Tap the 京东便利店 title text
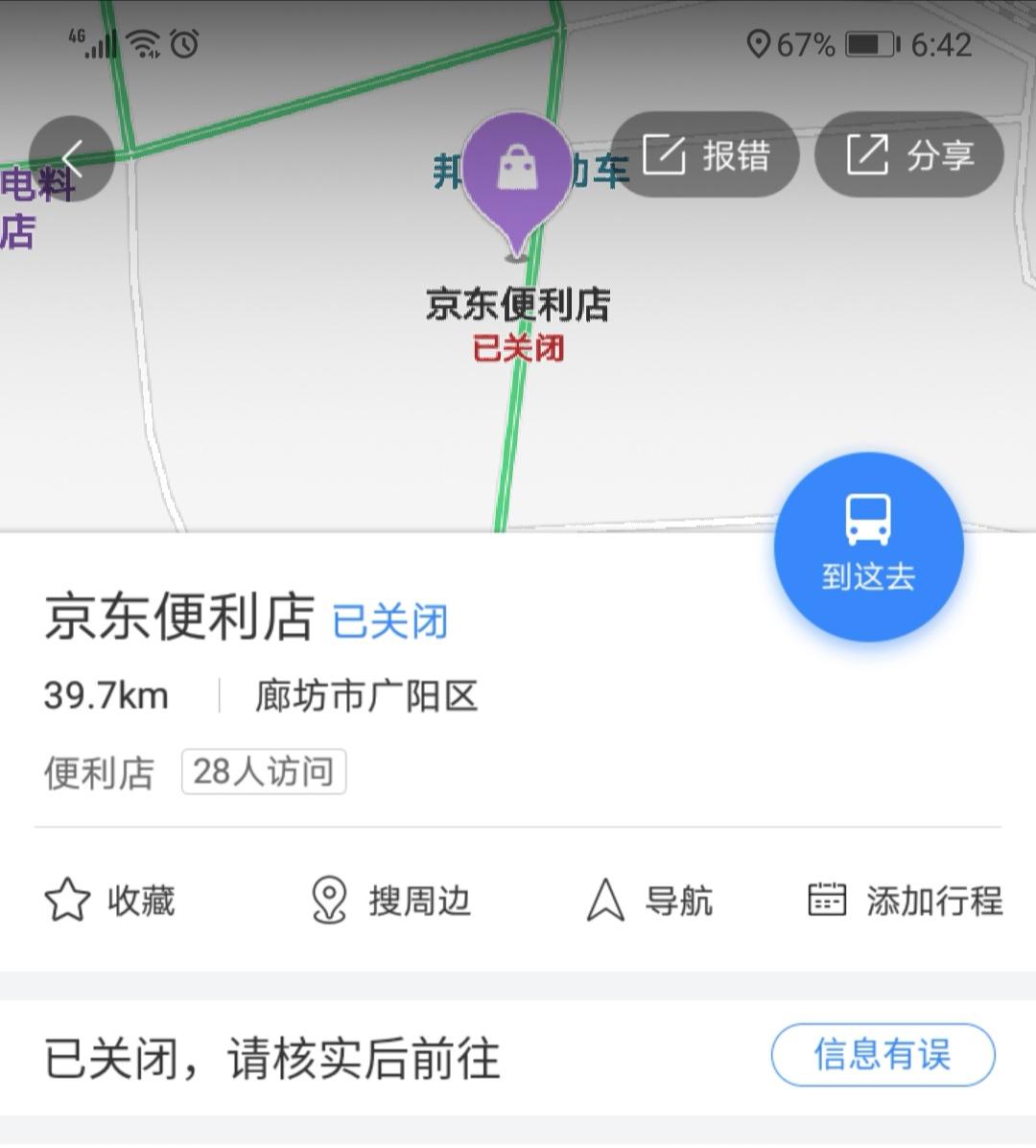 point(177,620)
